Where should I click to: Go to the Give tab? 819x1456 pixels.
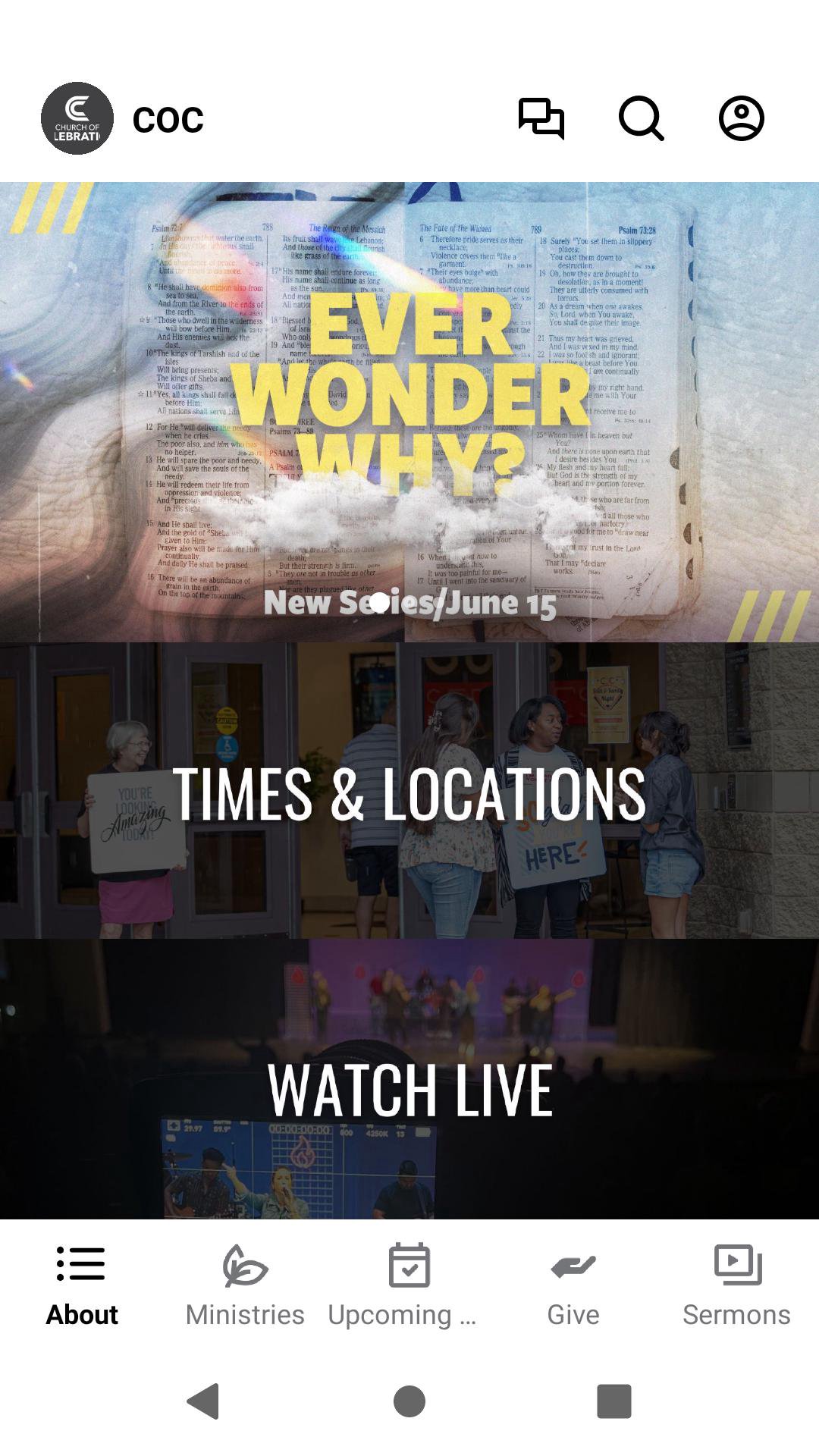coord(573,1285)
